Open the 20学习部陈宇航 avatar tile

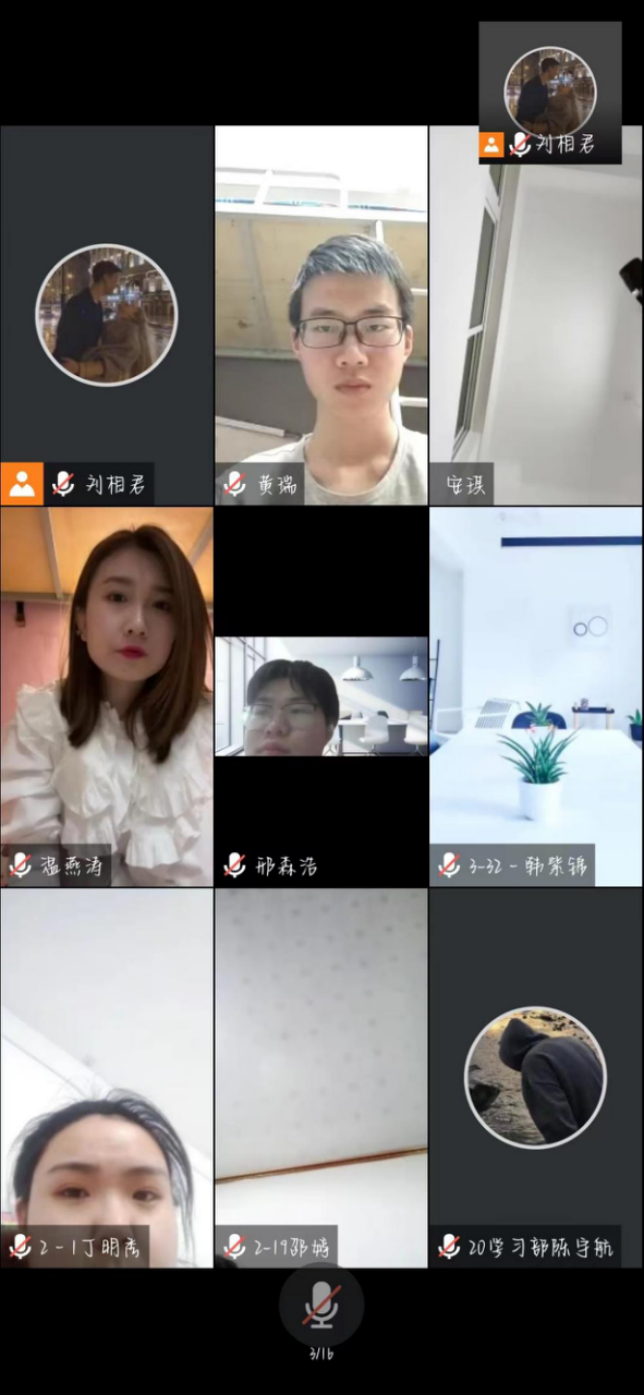[x=536, y=1078]
